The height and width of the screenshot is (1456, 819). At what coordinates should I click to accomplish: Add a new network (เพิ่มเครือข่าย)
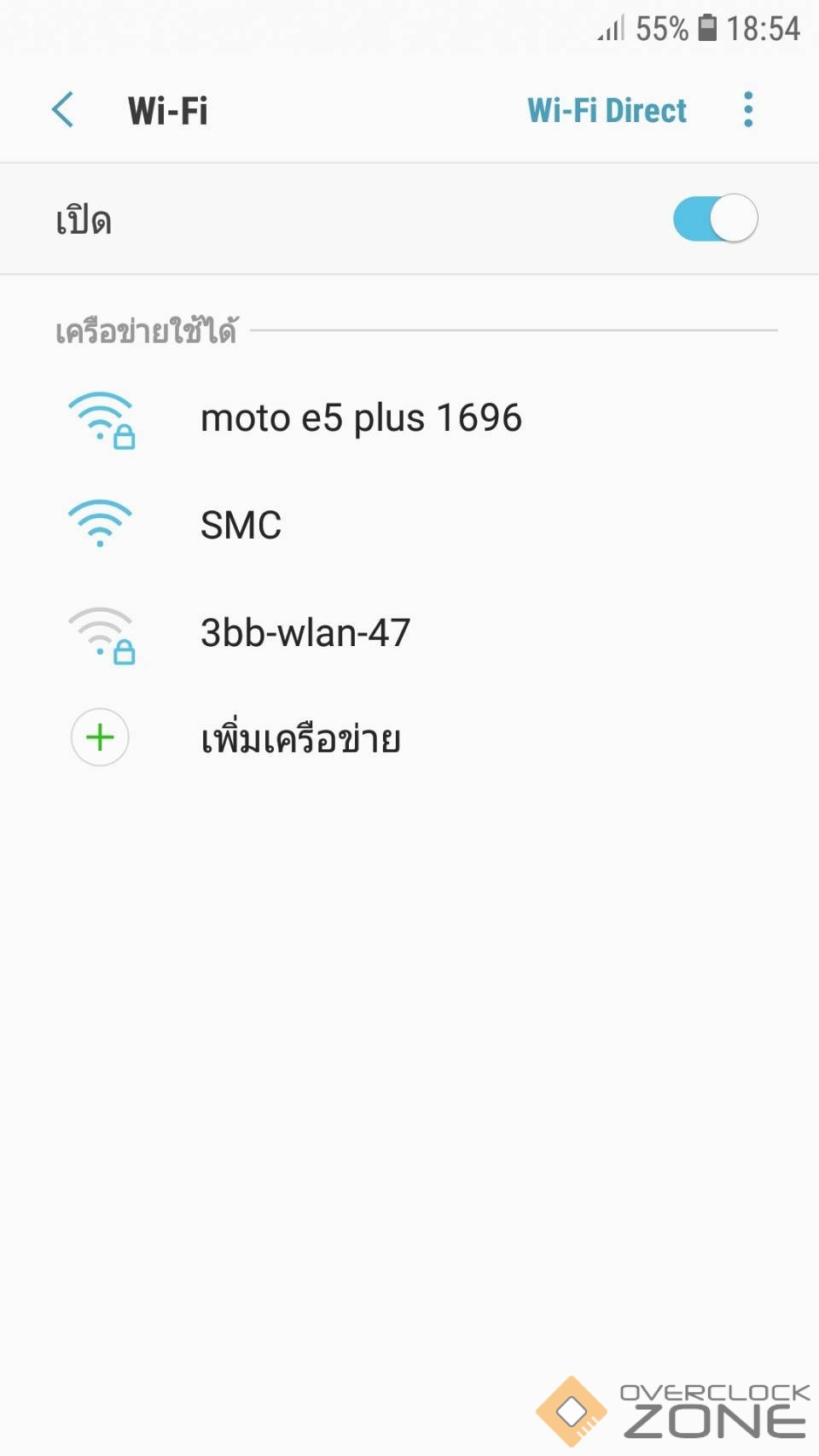(300, 738)
